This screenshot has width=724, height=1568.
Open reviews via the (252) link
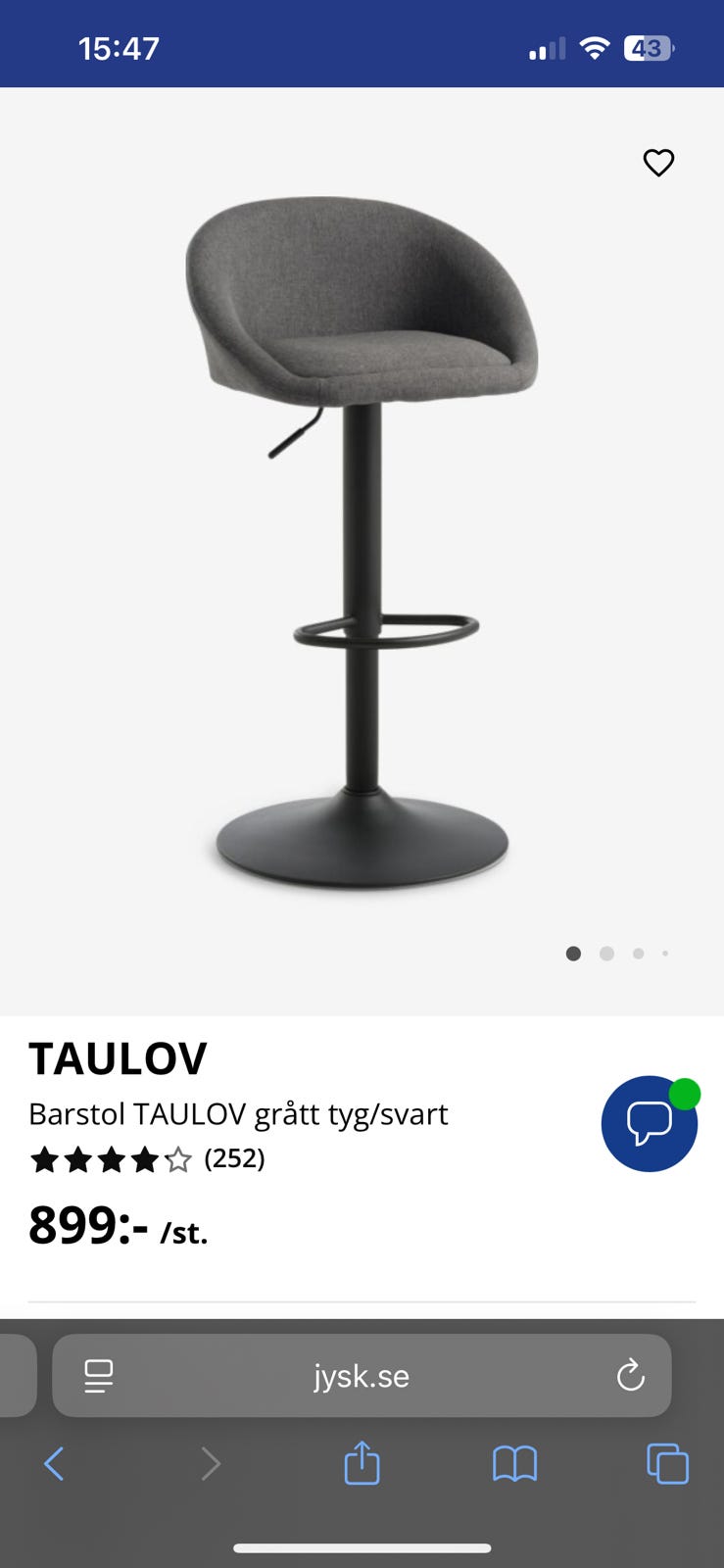[234, 1158]
